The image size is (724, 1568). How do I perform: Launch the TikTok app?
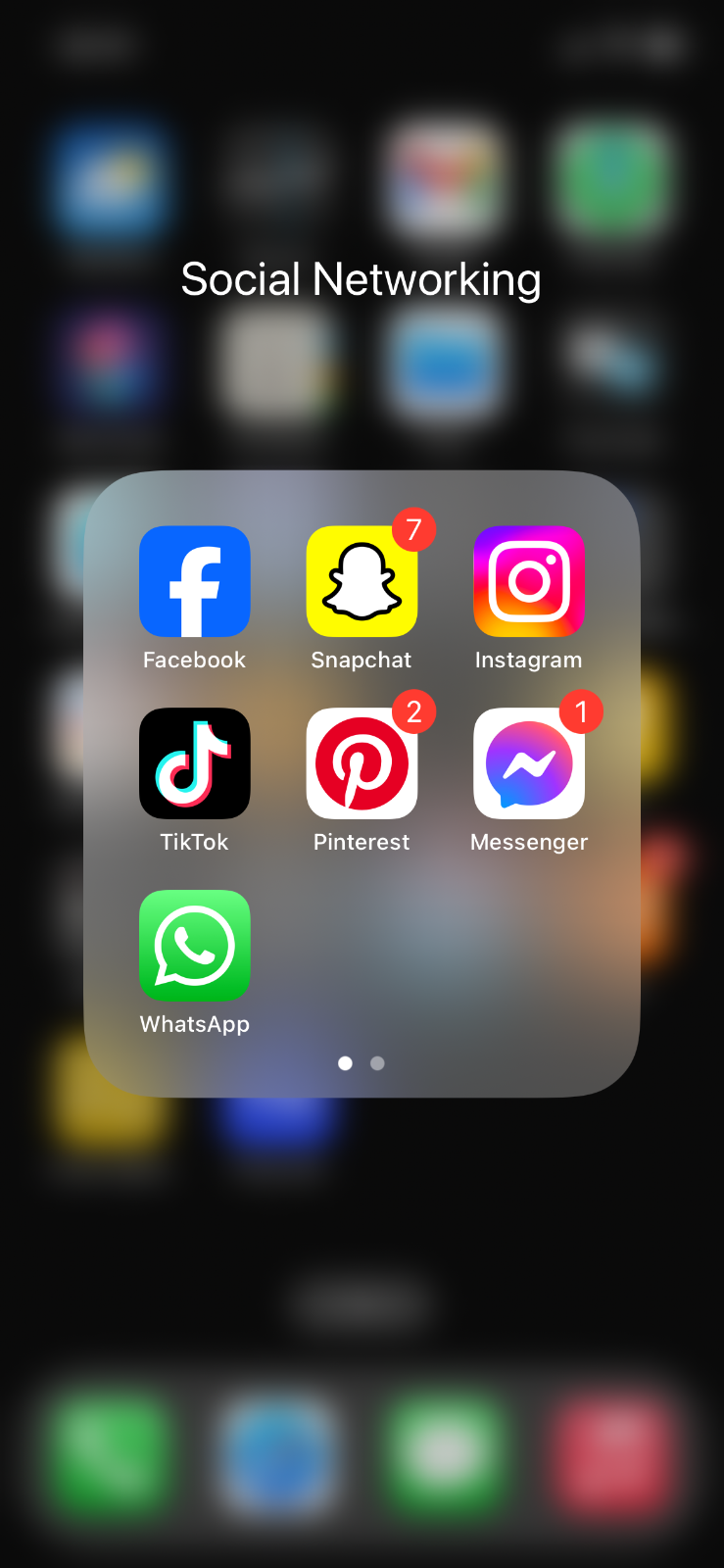coord(194,763)
